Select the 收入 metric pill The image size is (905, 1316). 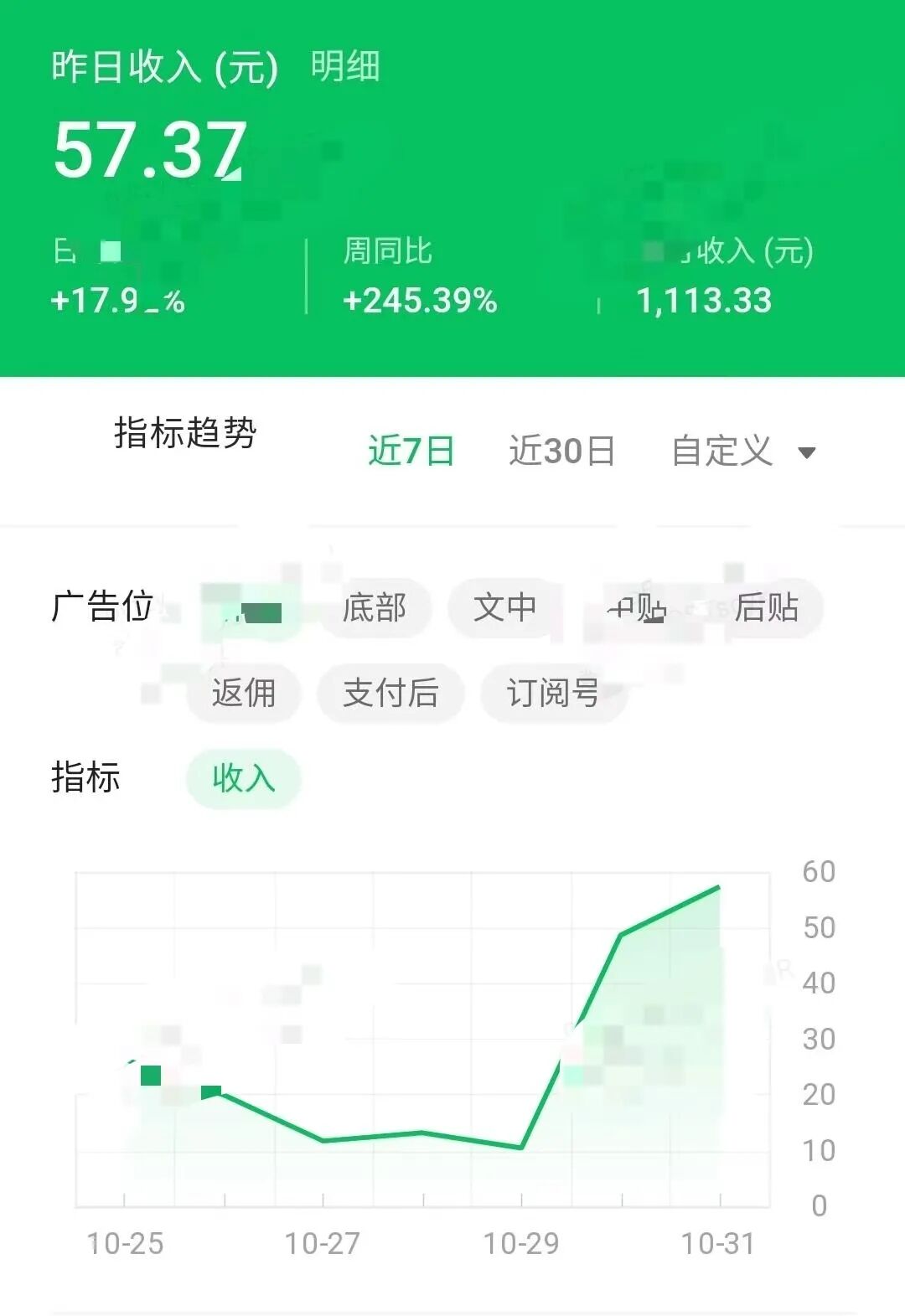[244, 780]
